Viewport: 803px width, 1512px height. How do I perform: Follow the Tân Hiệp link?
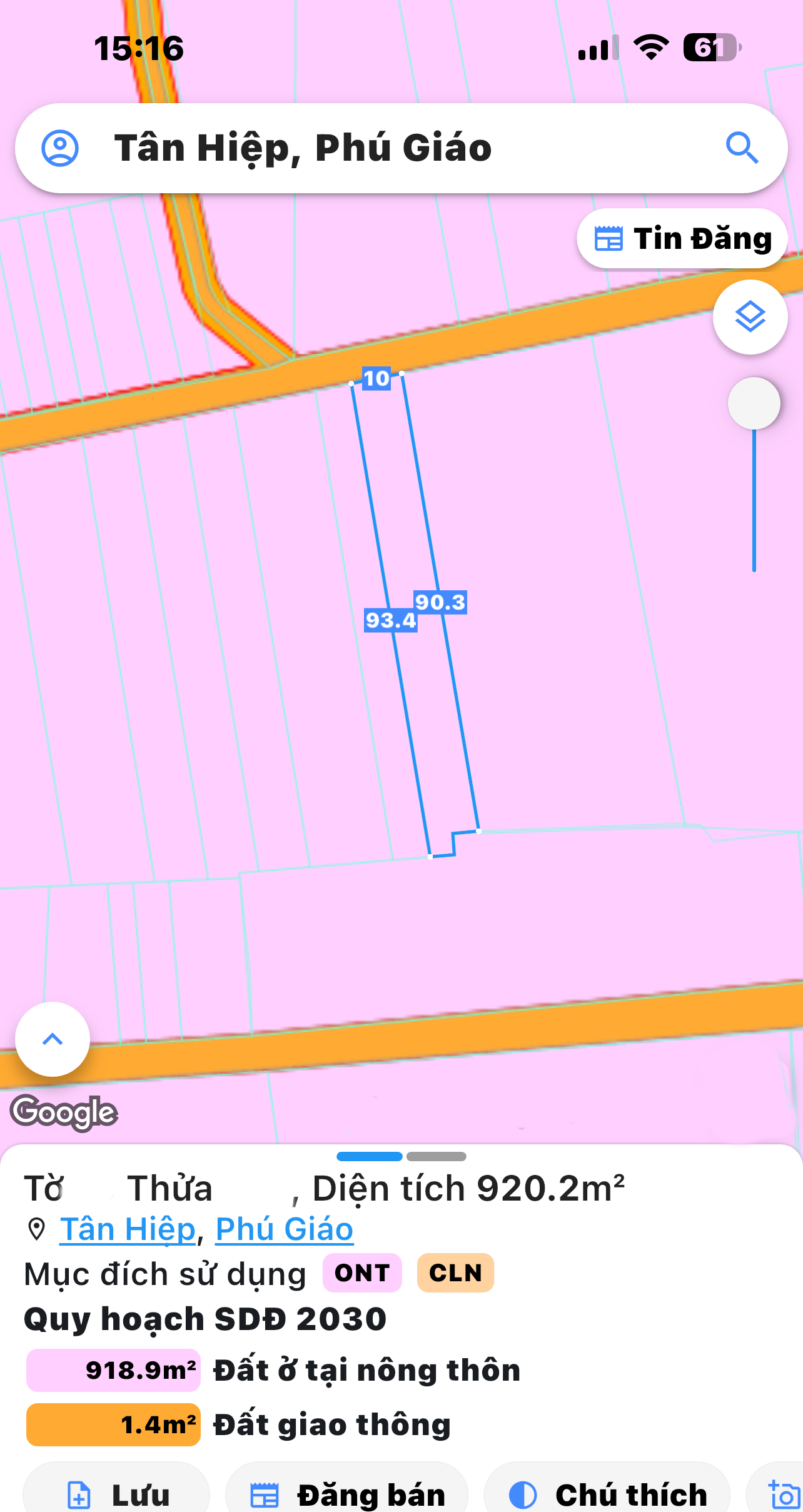tap(128, 1229)
